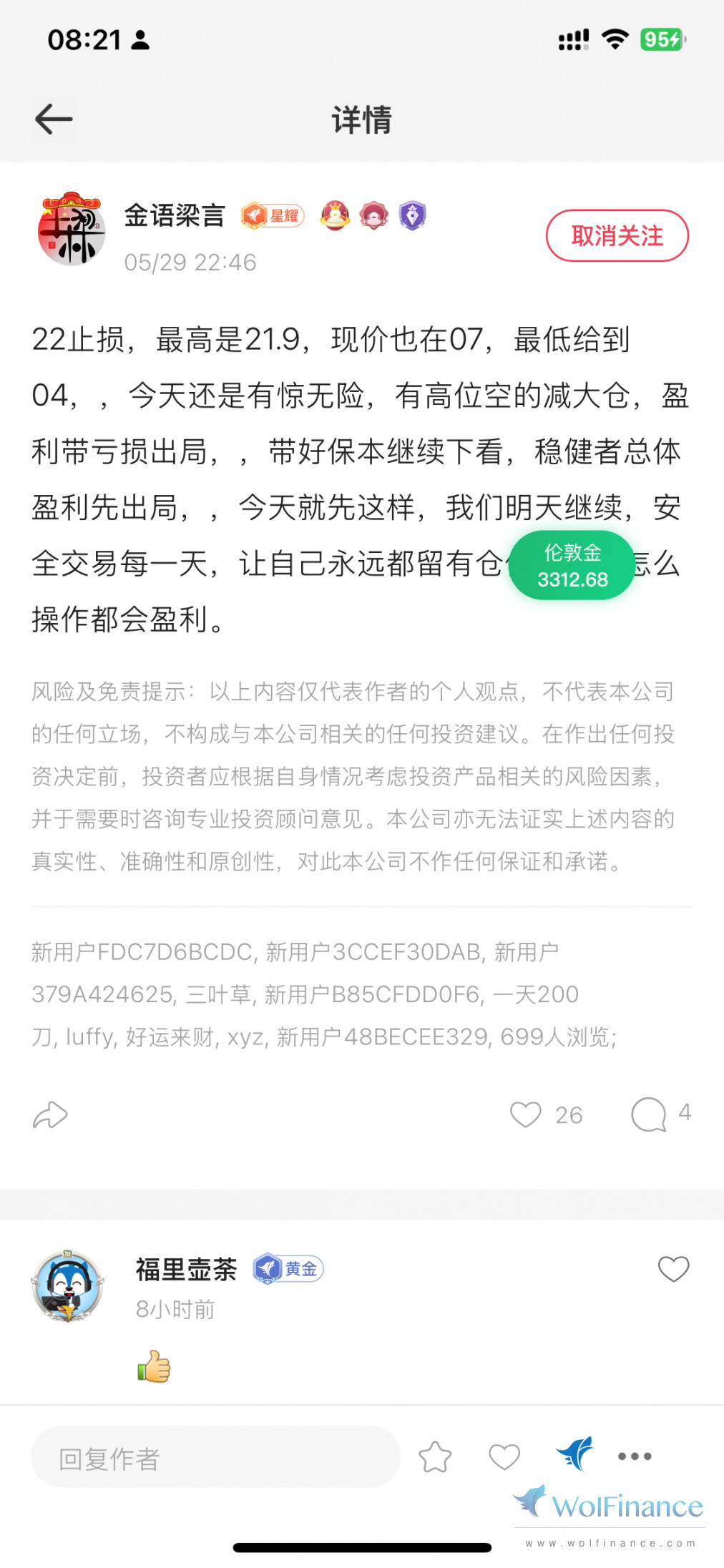Tap the heart icon in the bottom bar
724x1568 pixels.
click(x=504, y=1456)
